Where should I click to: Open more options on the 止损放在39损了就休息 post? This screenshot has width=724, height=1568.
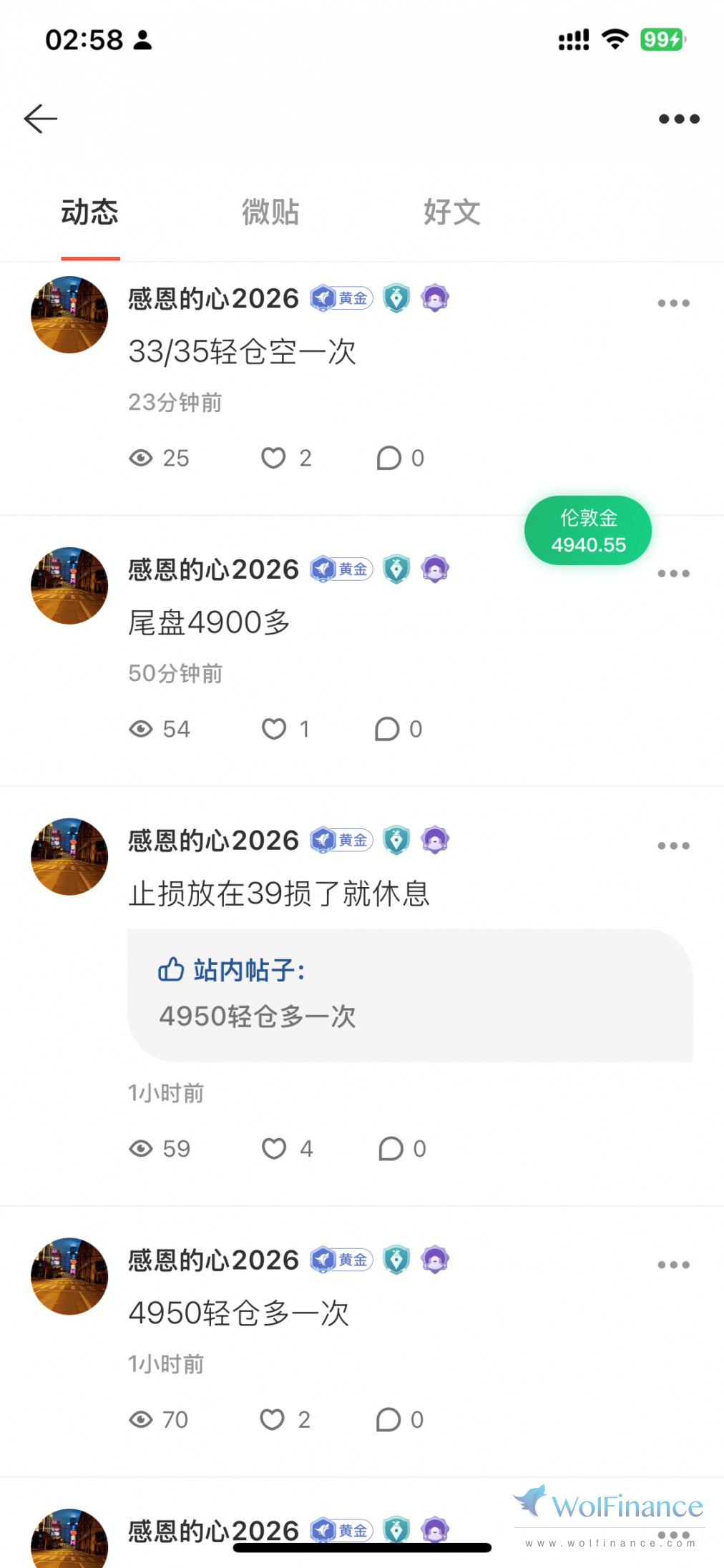click(673, 846)
